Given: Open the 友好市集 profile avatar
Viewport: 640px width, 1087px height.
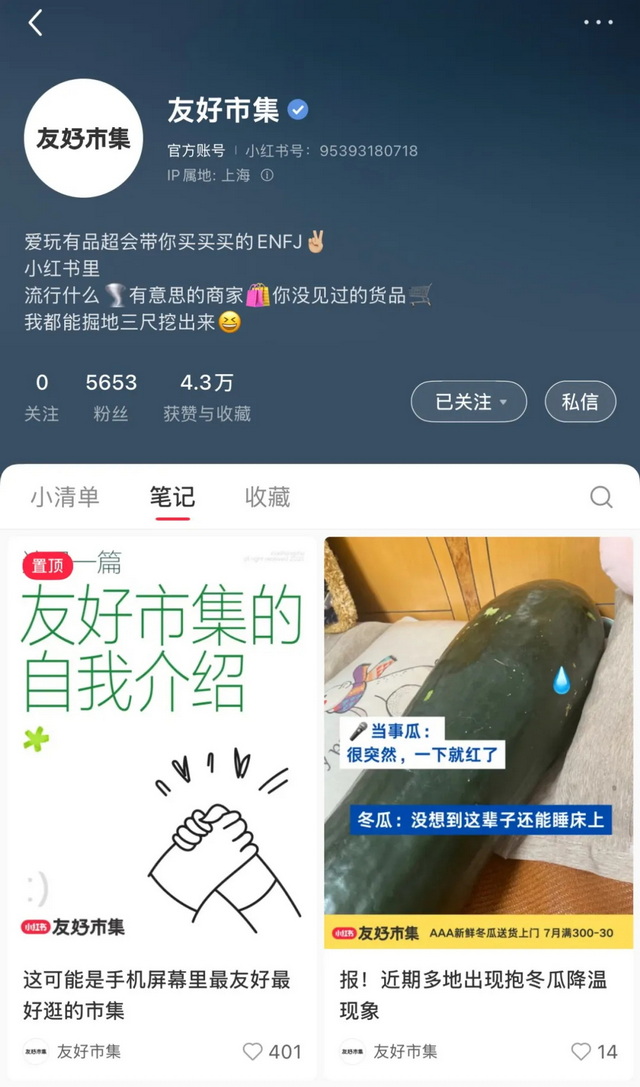Looking at the screenshot, I should pos(84,138).
